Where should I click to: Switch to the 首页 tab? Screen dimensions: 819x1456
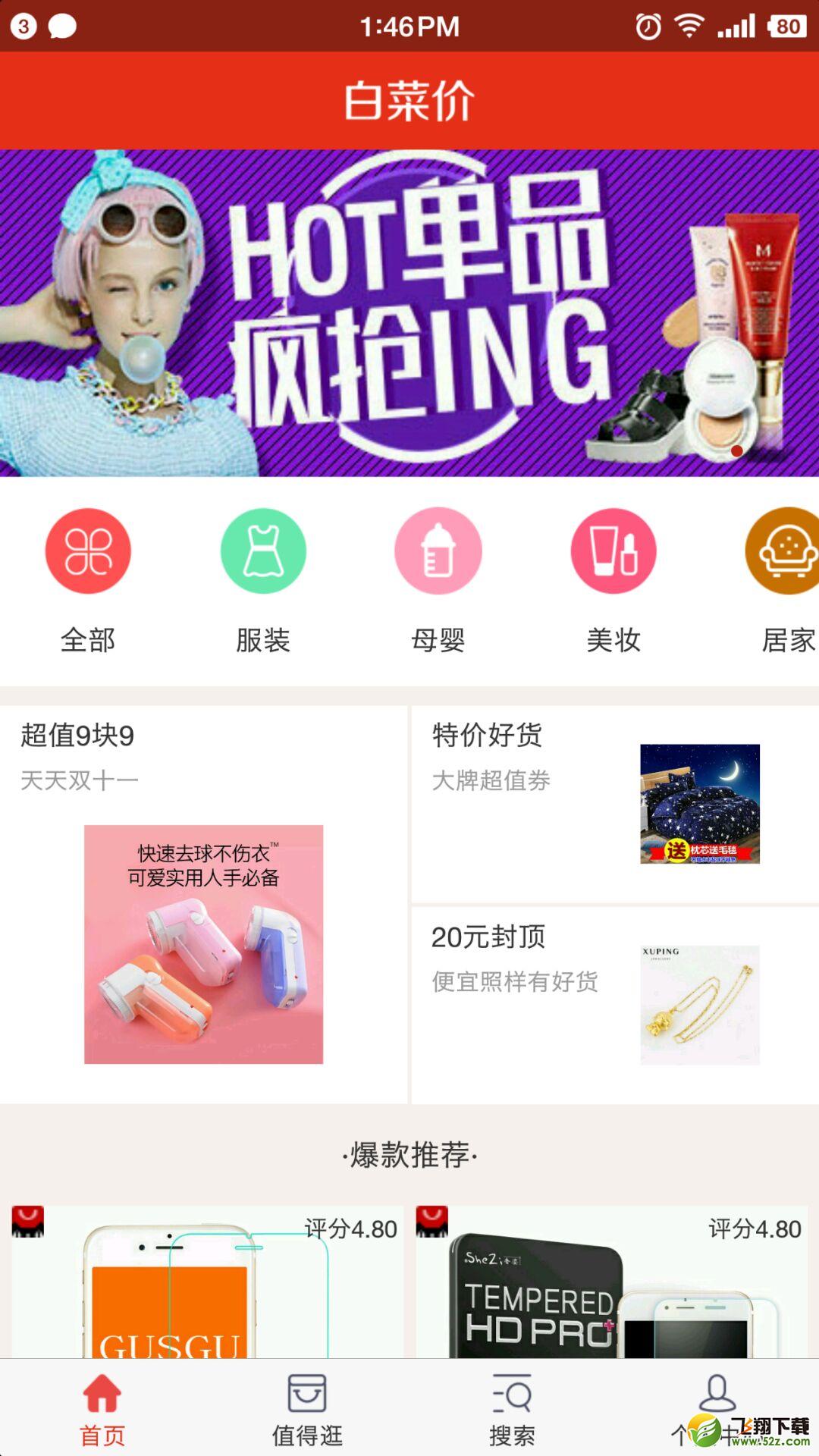point(102,1408)
